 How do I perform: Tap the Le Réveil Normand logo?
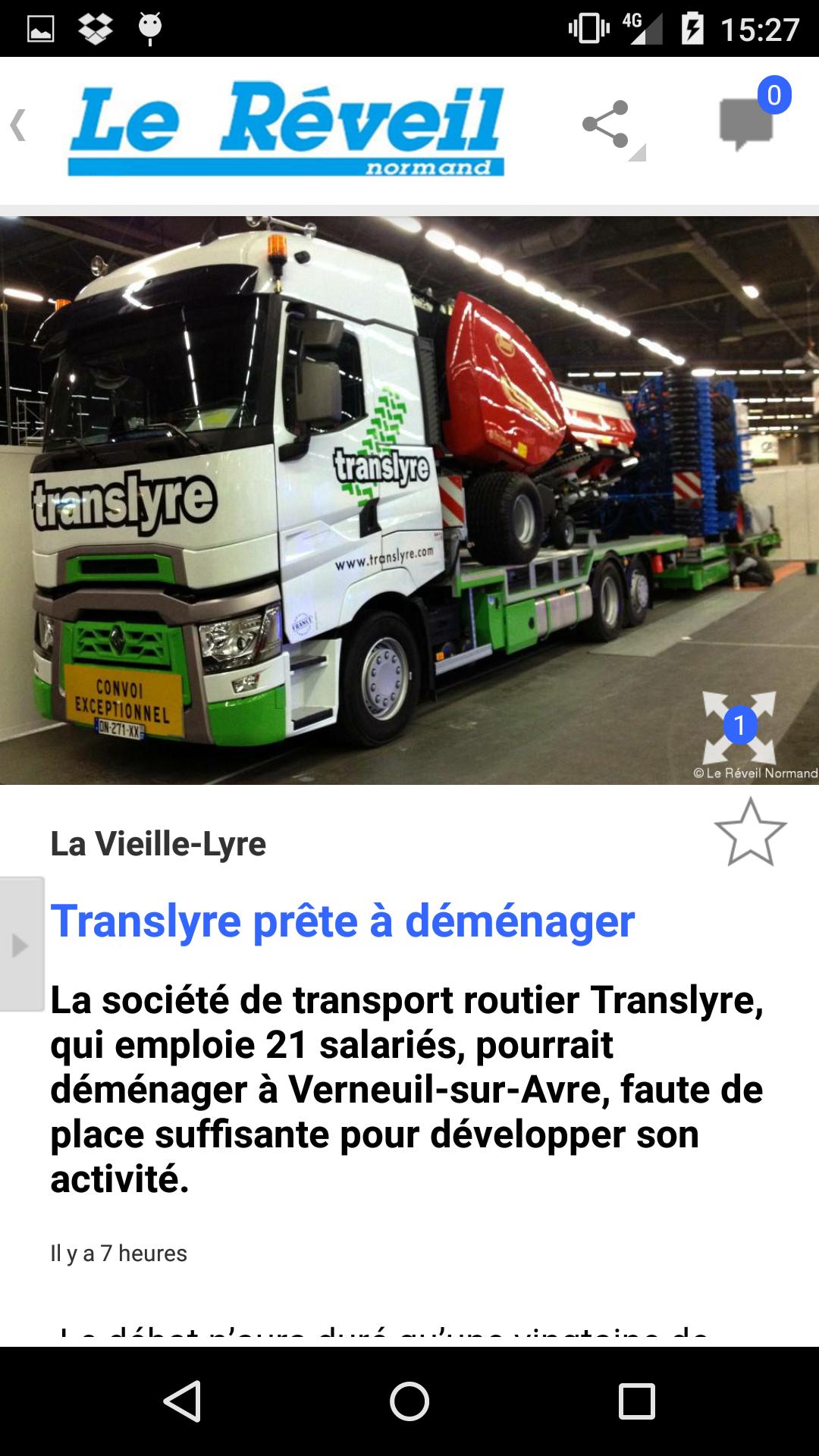[287, 127]
